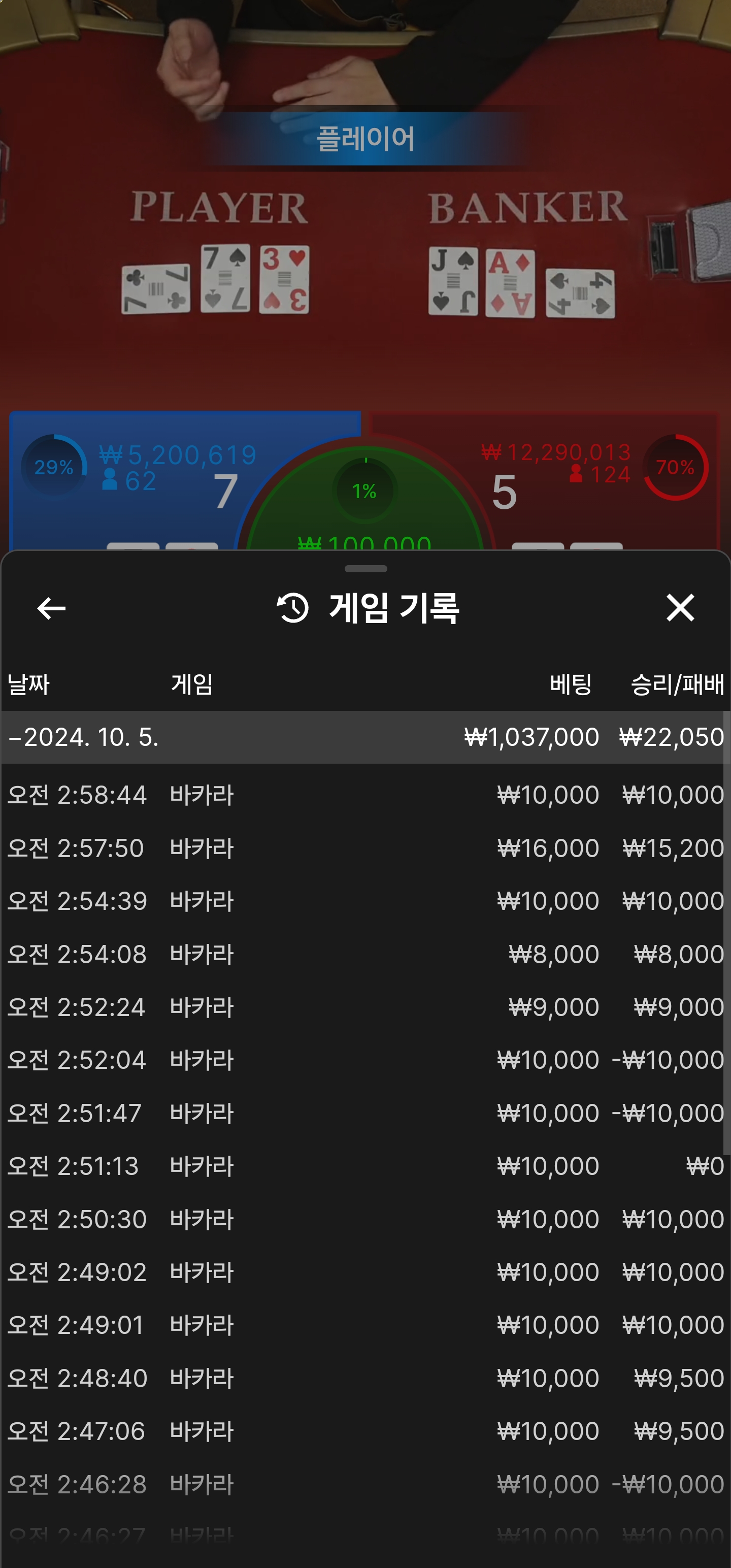The width and height of the screenshot is (731, 1568).
Task: Open the 오전 2:51:47 바카라 record
Action: [x=365, y=1113]
